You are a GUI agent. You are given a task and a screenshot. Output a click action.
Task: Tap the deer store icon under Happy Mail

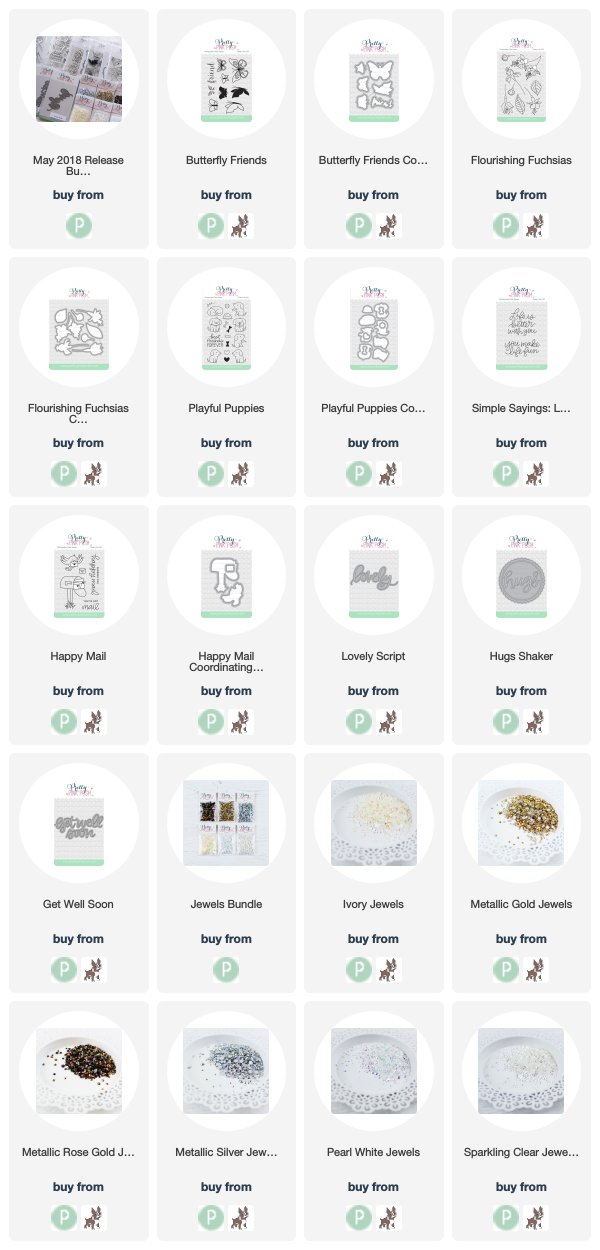pos(94,722)
